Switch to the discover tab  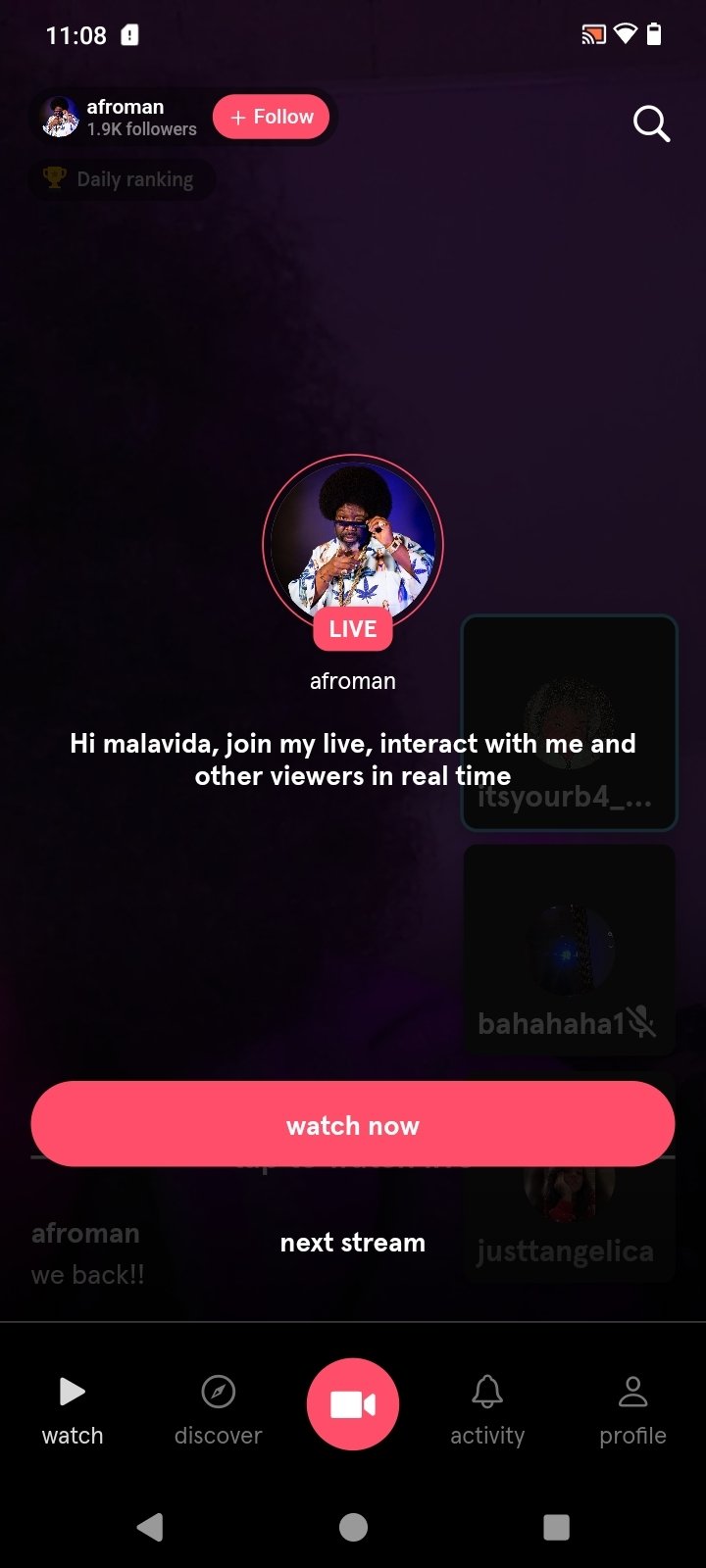[x=218, y=1409]
